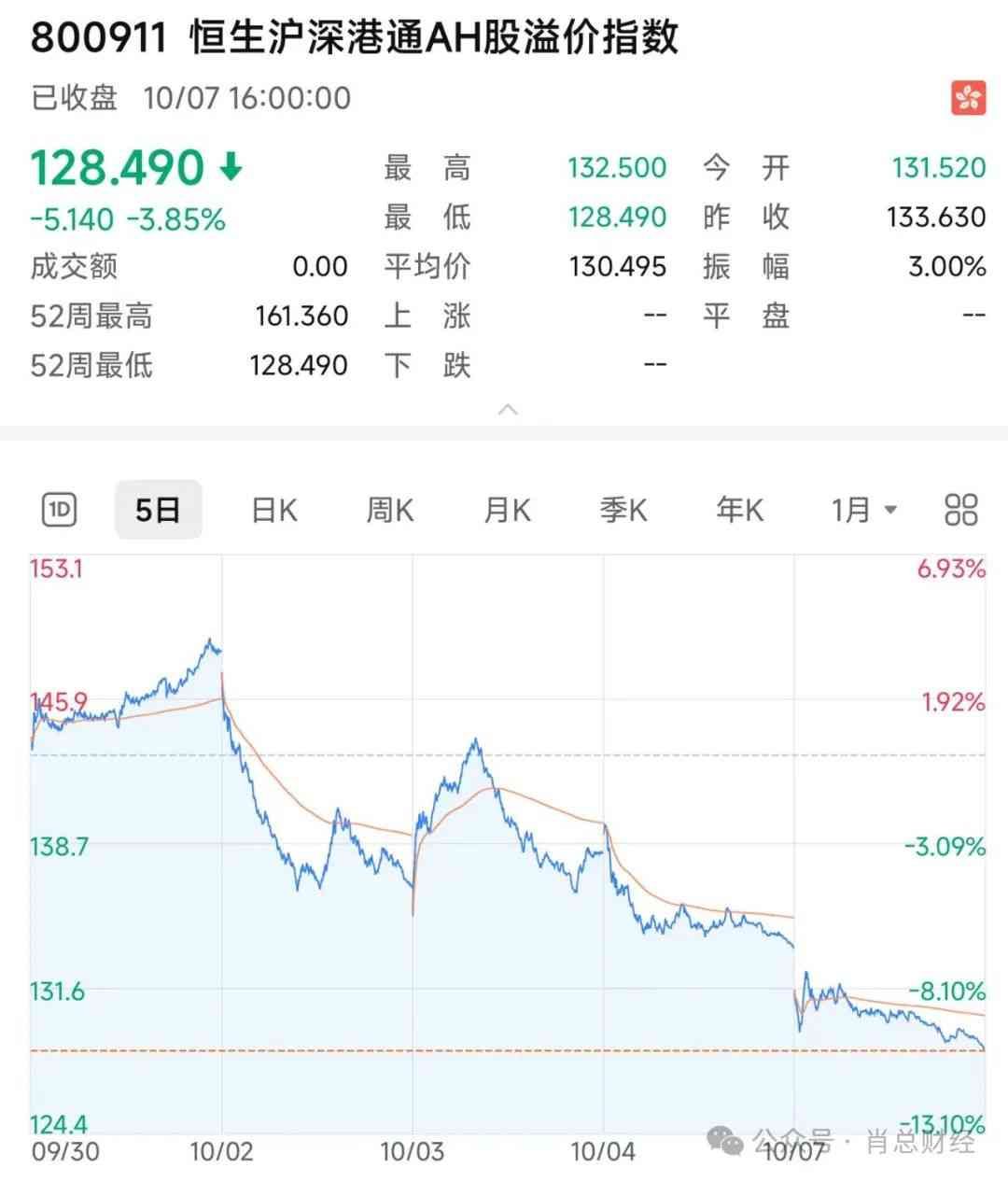View the 年K yearly chart

(x=739, y=510)
